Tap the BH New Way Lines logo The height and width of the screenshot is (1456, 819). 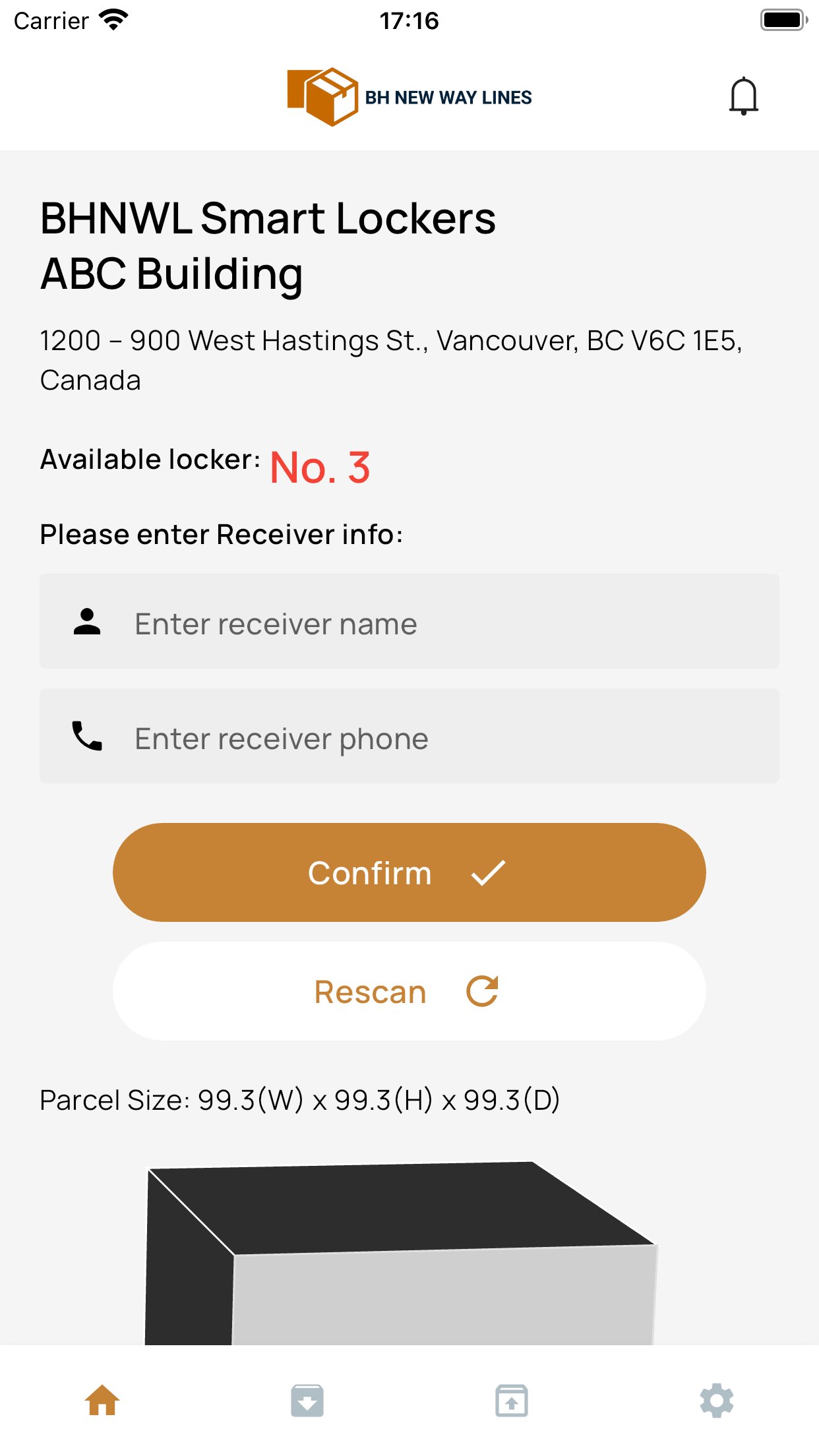409,96
